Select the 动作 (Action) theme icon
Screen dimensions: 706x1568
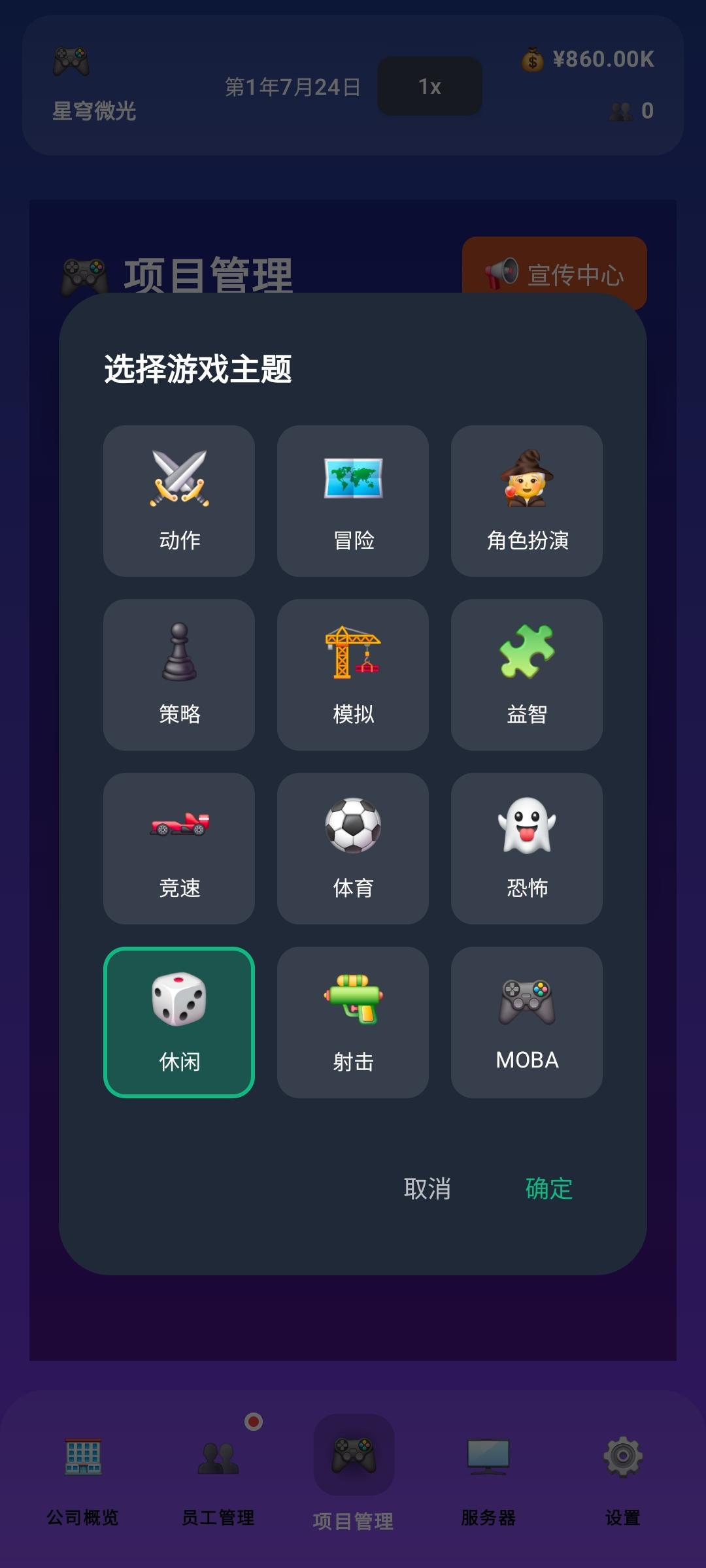coord(178,500)
